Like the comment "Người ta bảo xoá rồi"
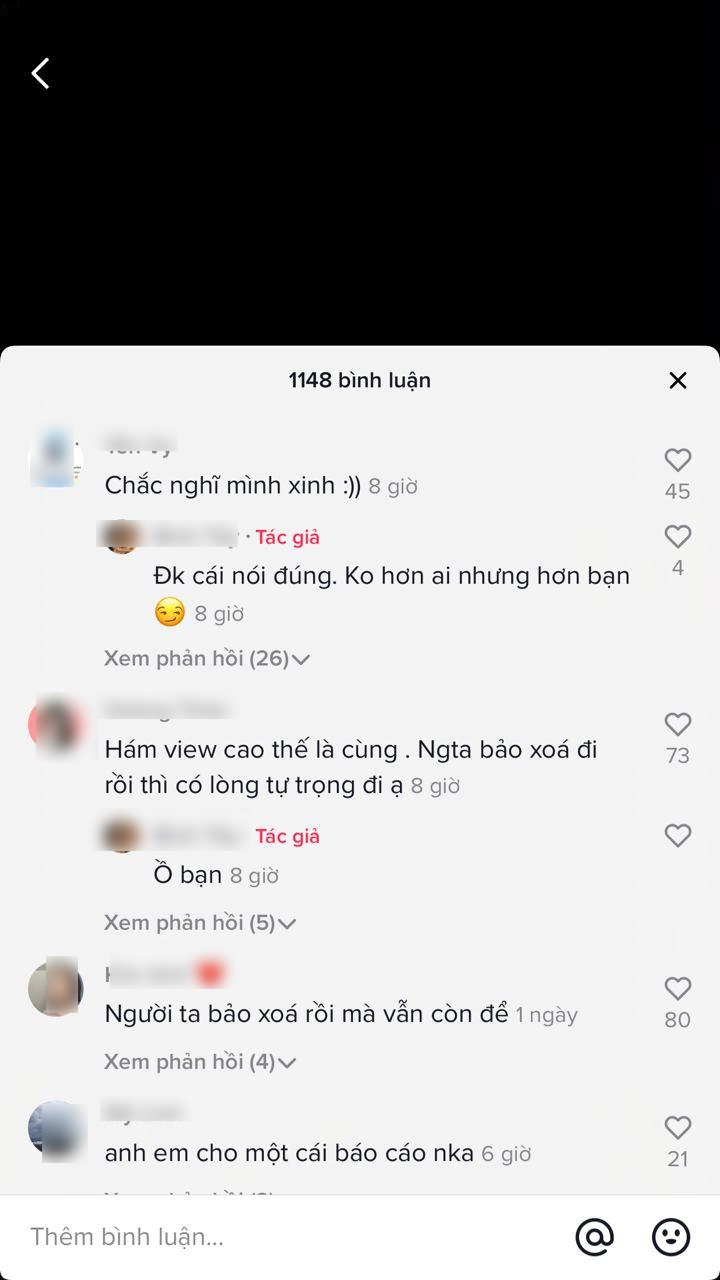The width and height of the screenshot is (720, 1280). coord(678,989)
